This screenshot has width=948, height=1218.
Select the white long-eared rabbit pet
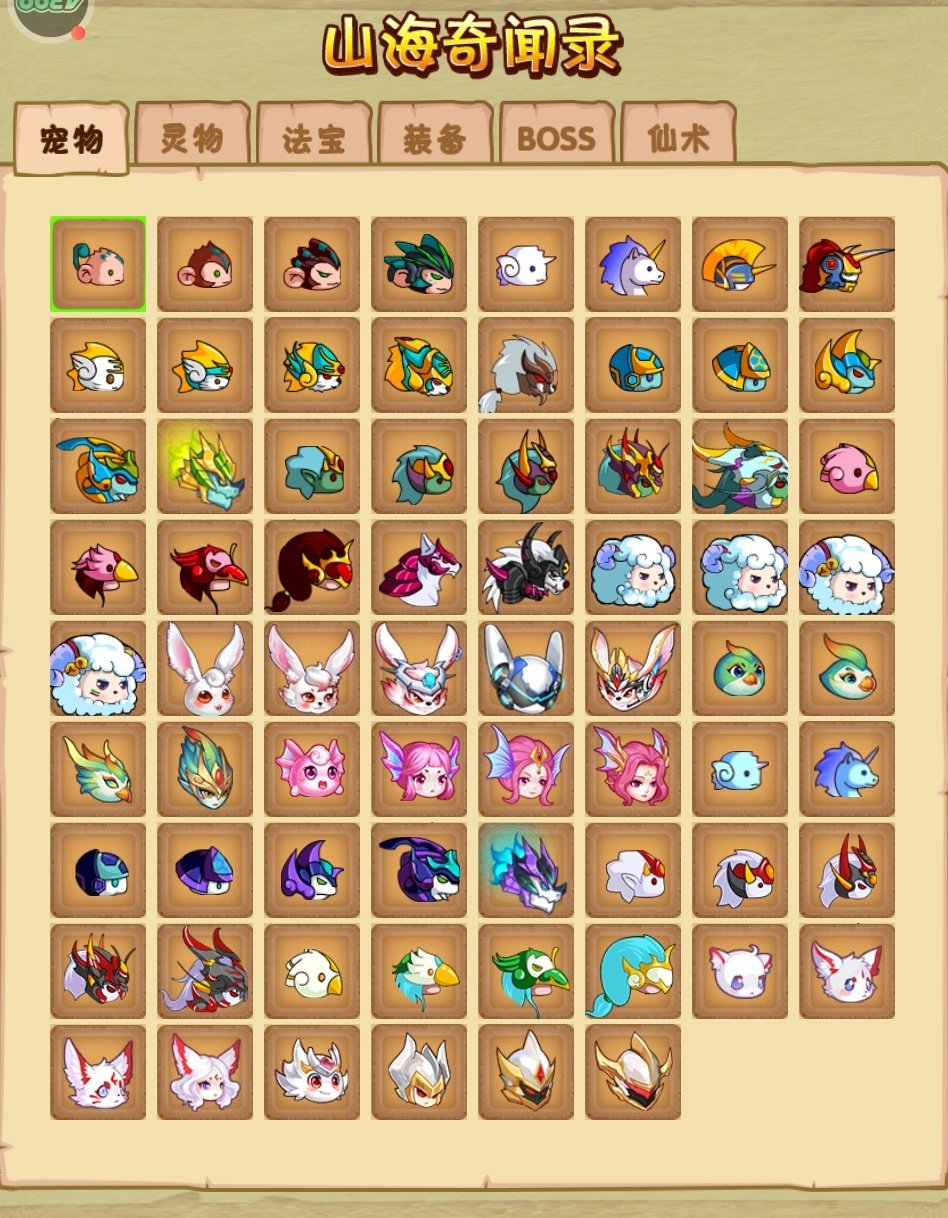(x=205, y=668)
